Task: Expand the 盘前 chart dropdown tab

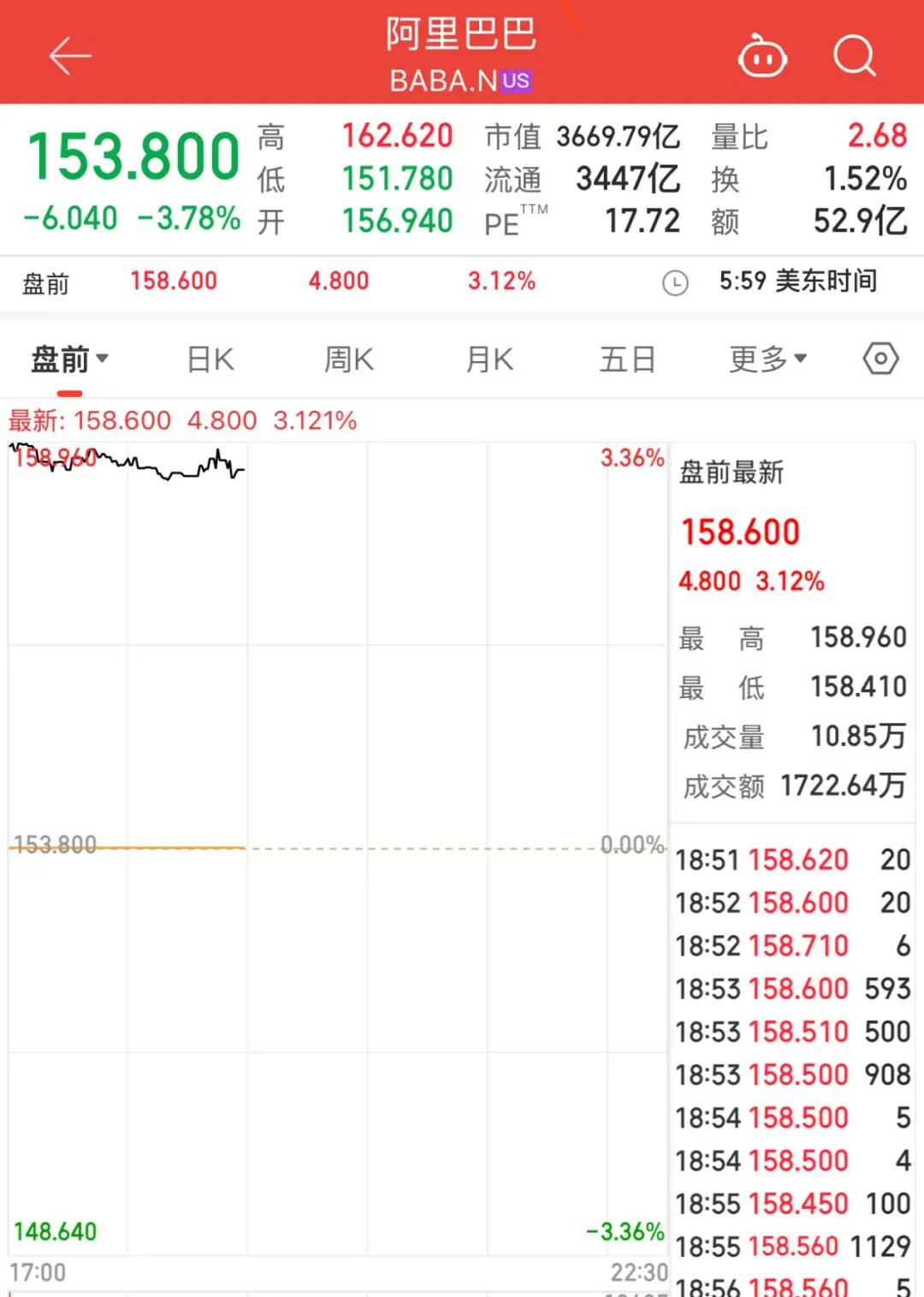Action: coord(69,359)
